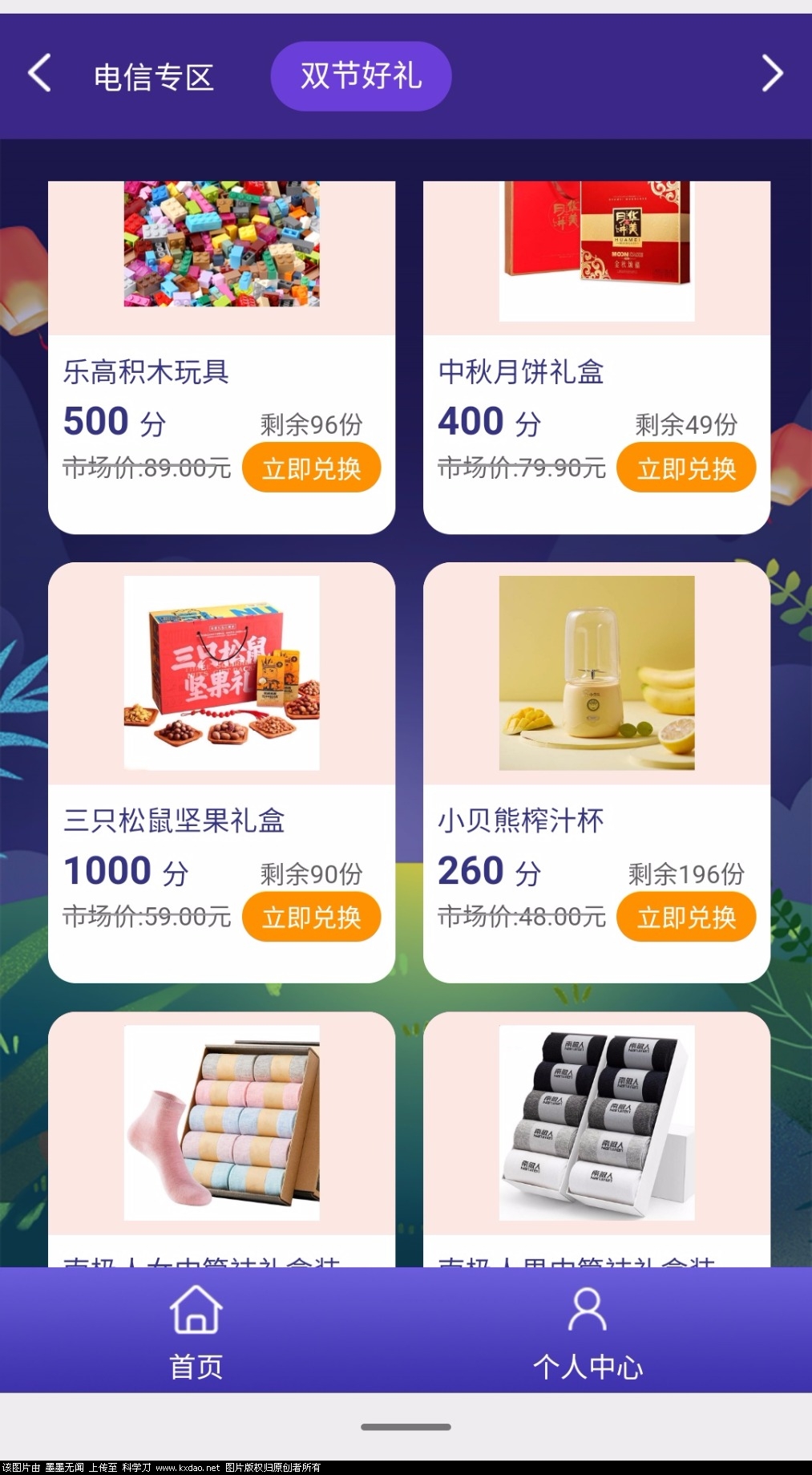View the 中秋月饼礼盒 product card
The height and width of the screenshot is (1475, 812).
[x=596, y=250]
